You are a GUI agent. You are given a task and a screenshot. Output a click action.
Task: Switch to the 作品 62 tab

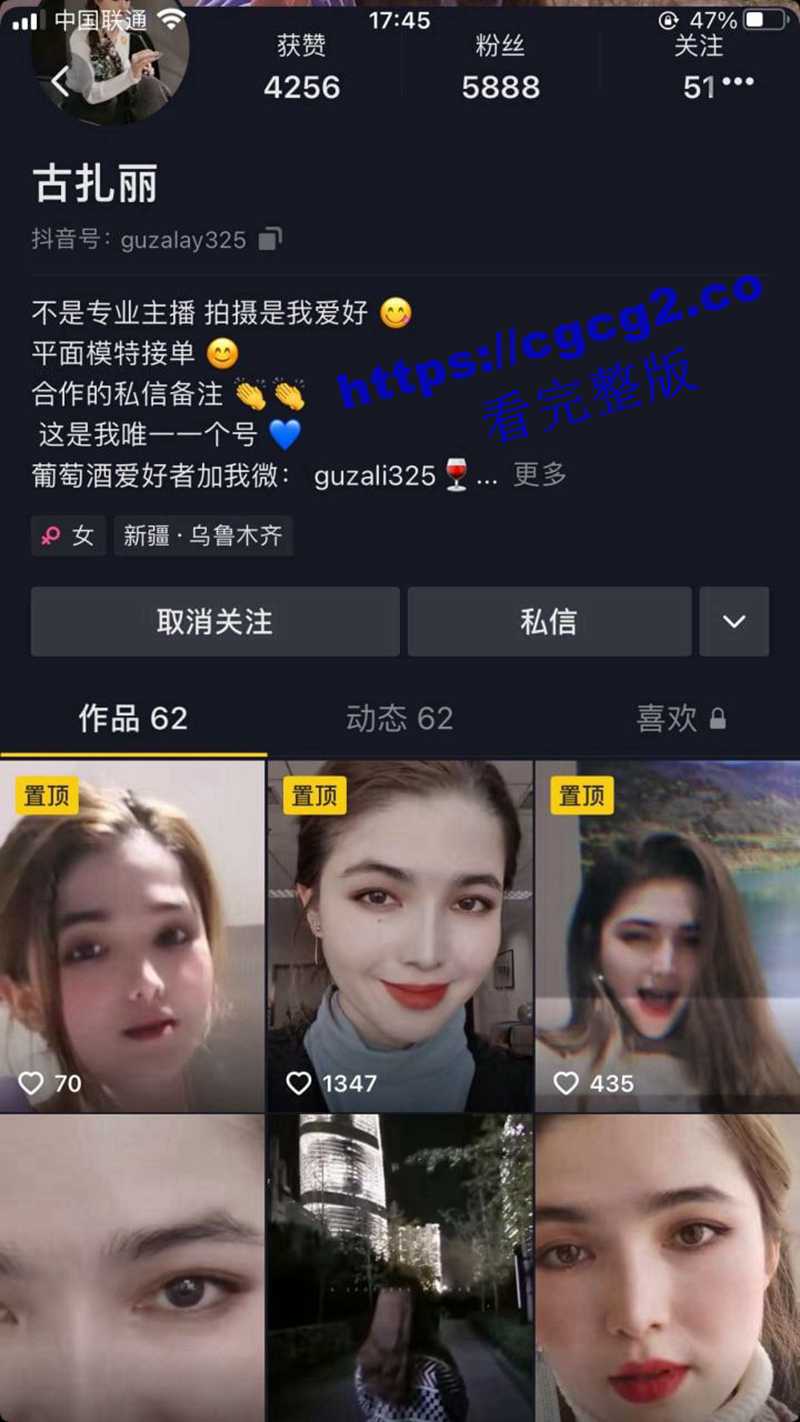[x=133, y=718]
